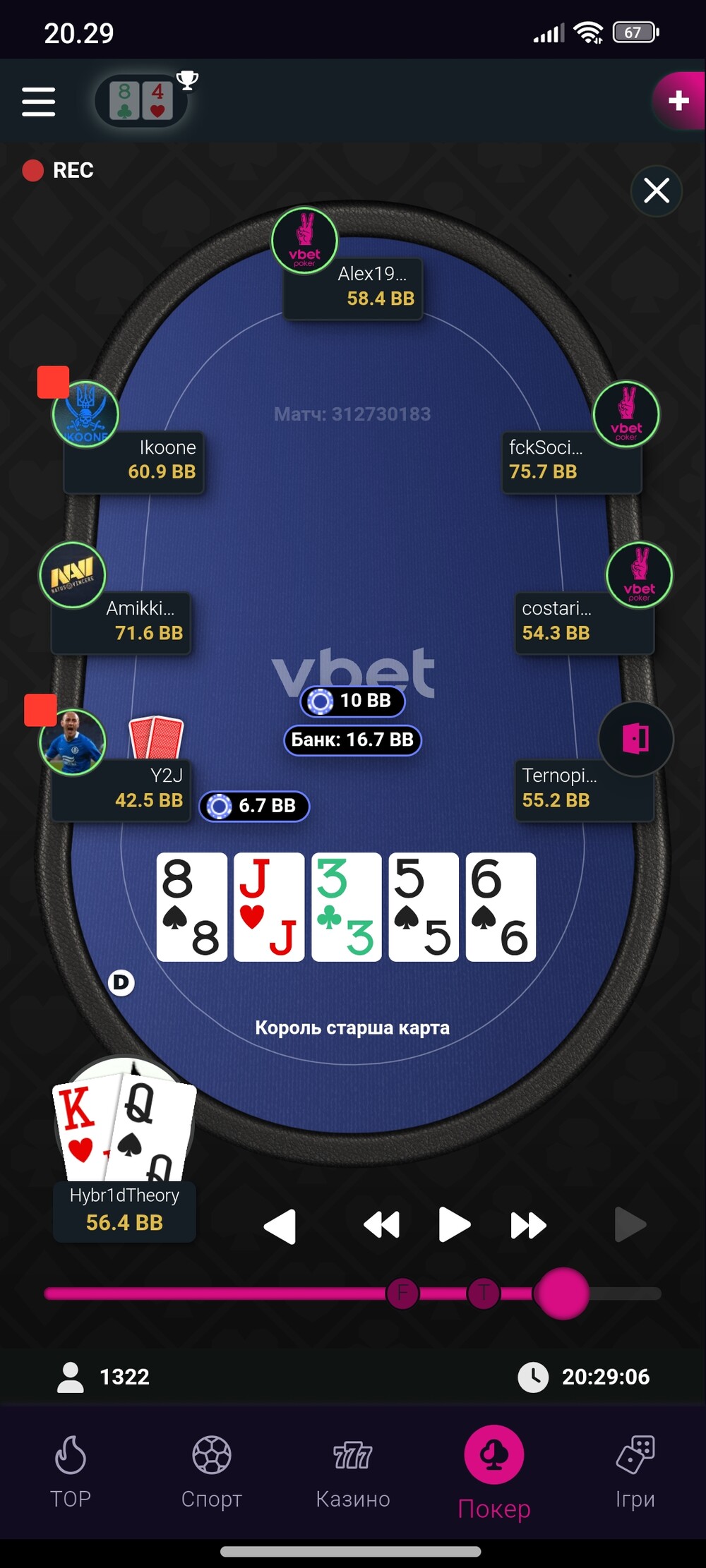706x1568 pixels.
Task: Switch to the Ігри tab
Action: [x=635, y=1473]
